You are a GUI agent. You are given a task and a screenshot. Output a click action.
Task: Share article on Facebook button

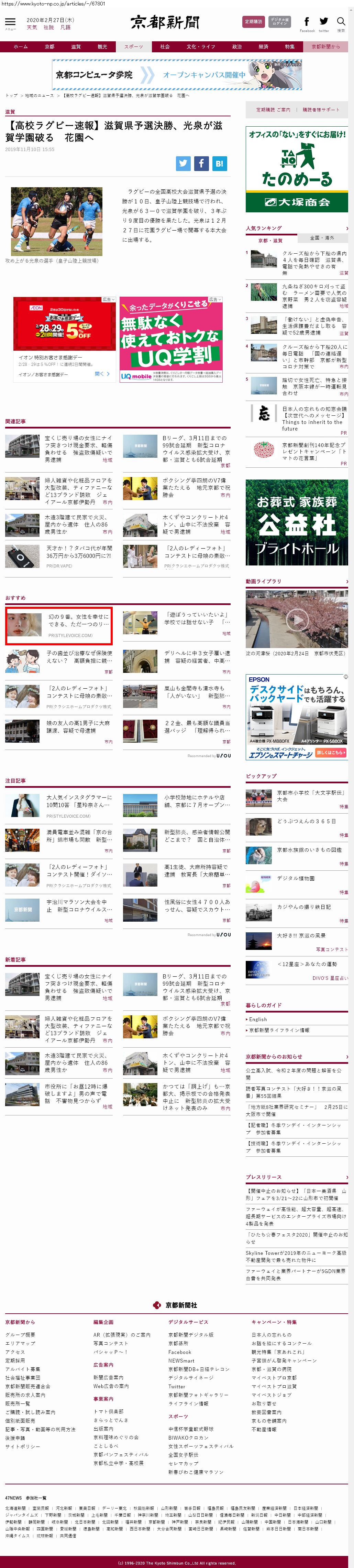[201, 163]
